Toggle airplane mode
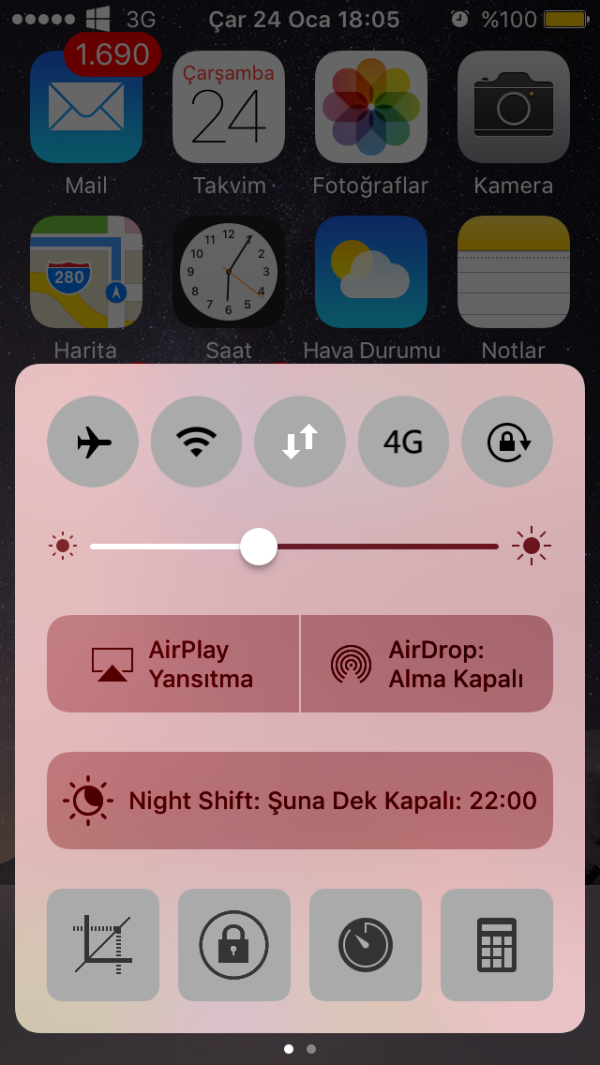The height and width of the screenshot is (1065, 600). (93, 441)
